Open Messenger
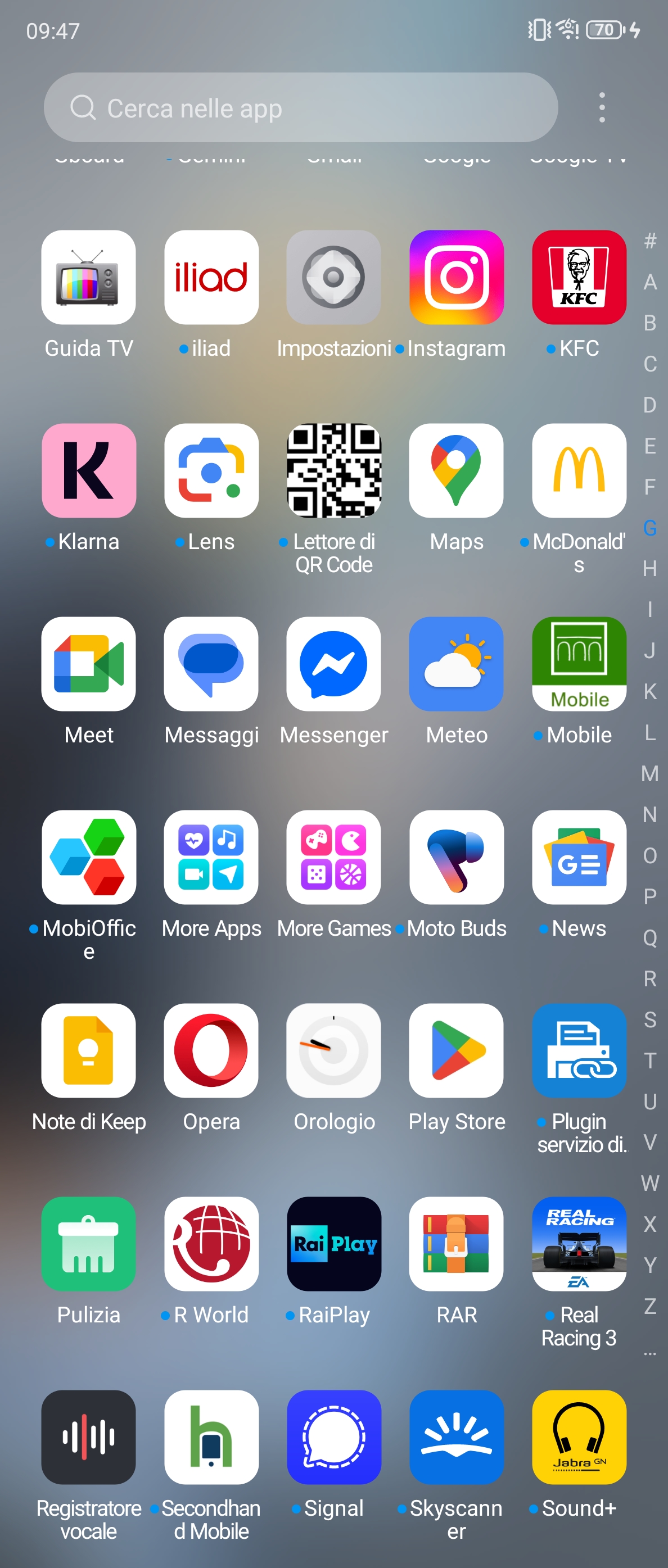 (x=333, y=664)
